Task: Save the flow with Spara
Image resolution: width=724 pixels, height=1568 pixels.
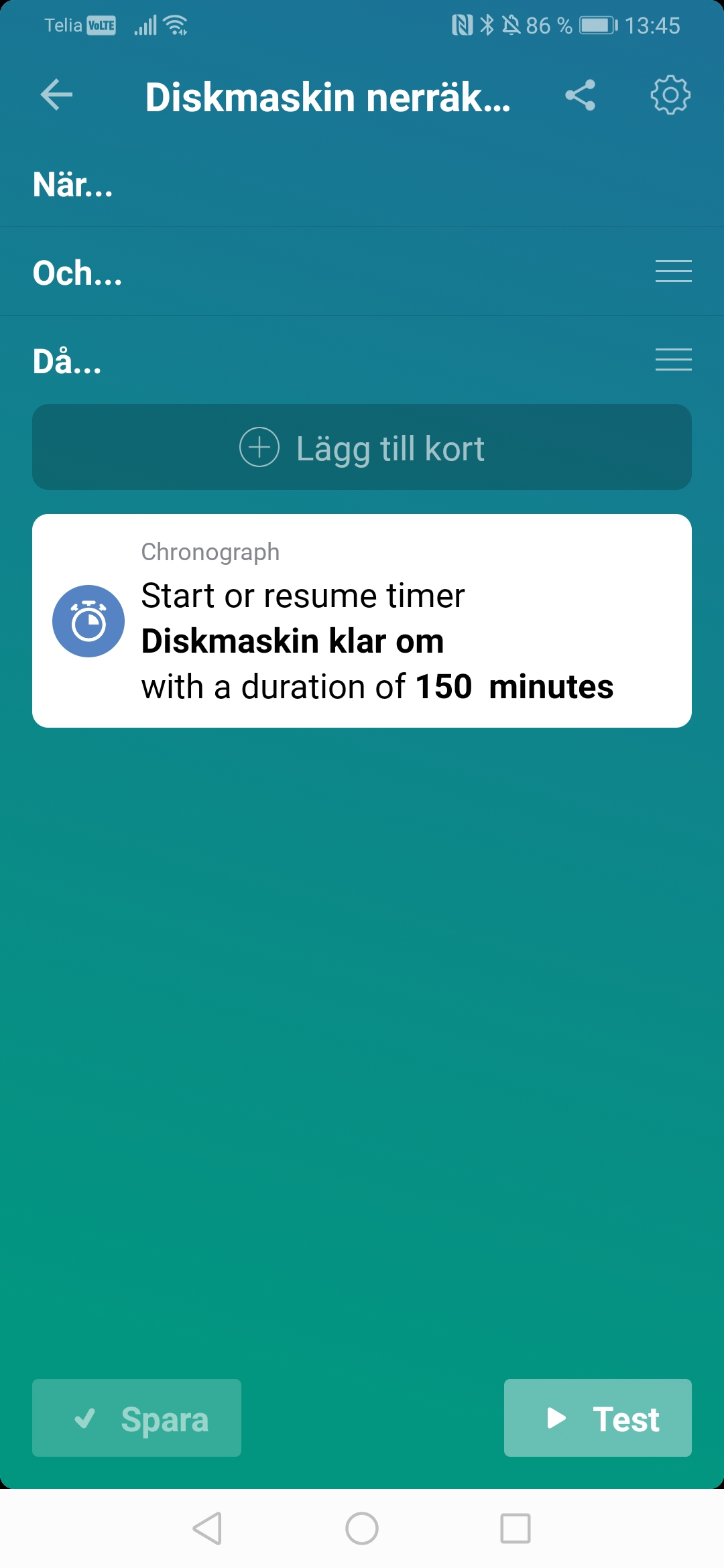Action: pyautogui.click(x=137, y=1418)
